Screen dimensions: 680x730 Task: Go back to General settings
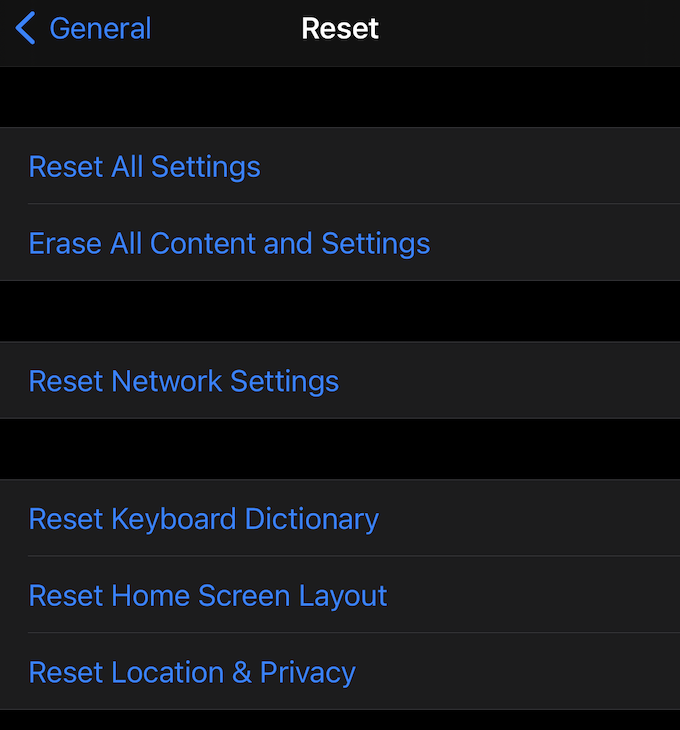83,28
